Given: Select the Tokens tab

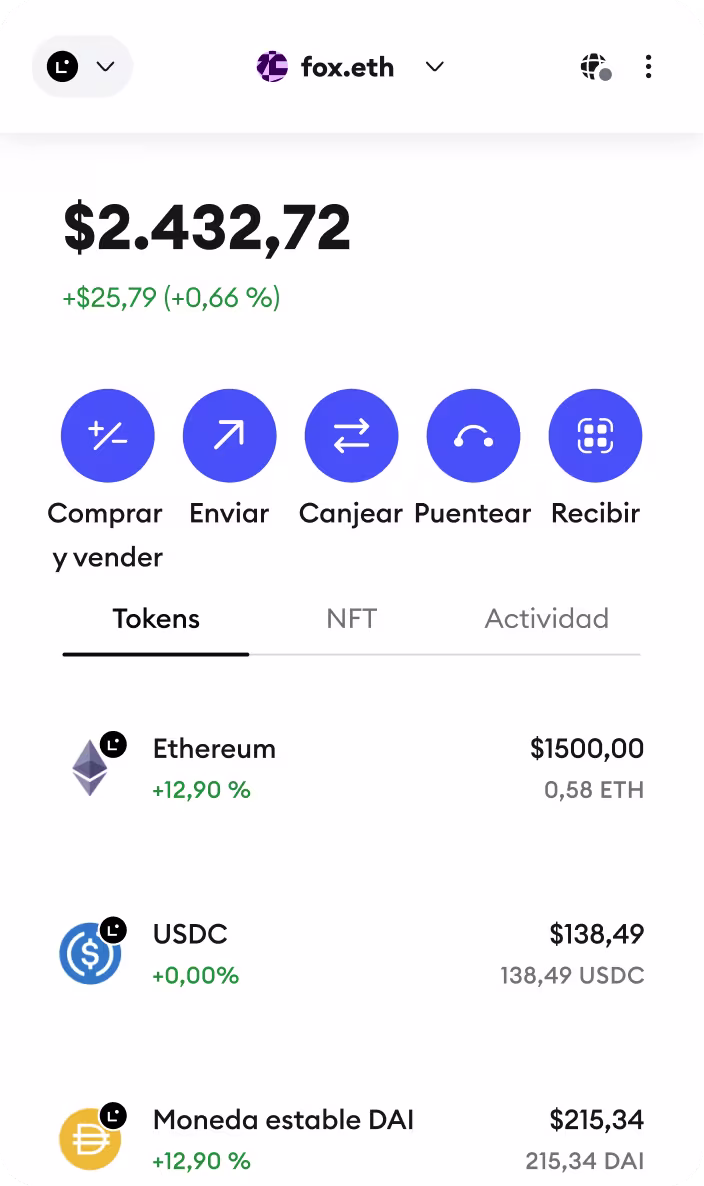Looking at the screenshot, I should pyautogui.click(x=156, y=619).
